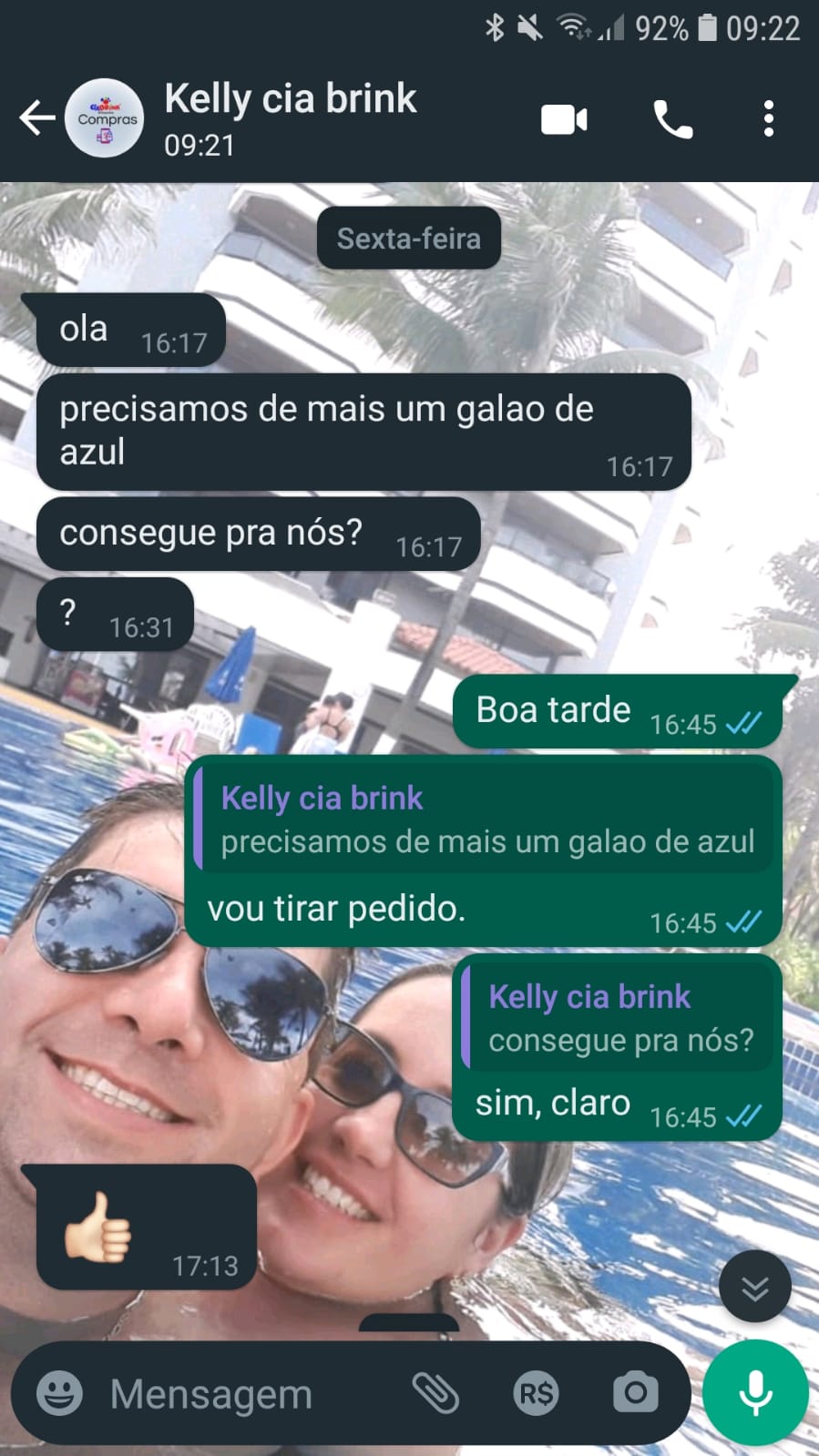Start a video call with Kelly
The image size is (819, 1456).
tap(564, 120)
